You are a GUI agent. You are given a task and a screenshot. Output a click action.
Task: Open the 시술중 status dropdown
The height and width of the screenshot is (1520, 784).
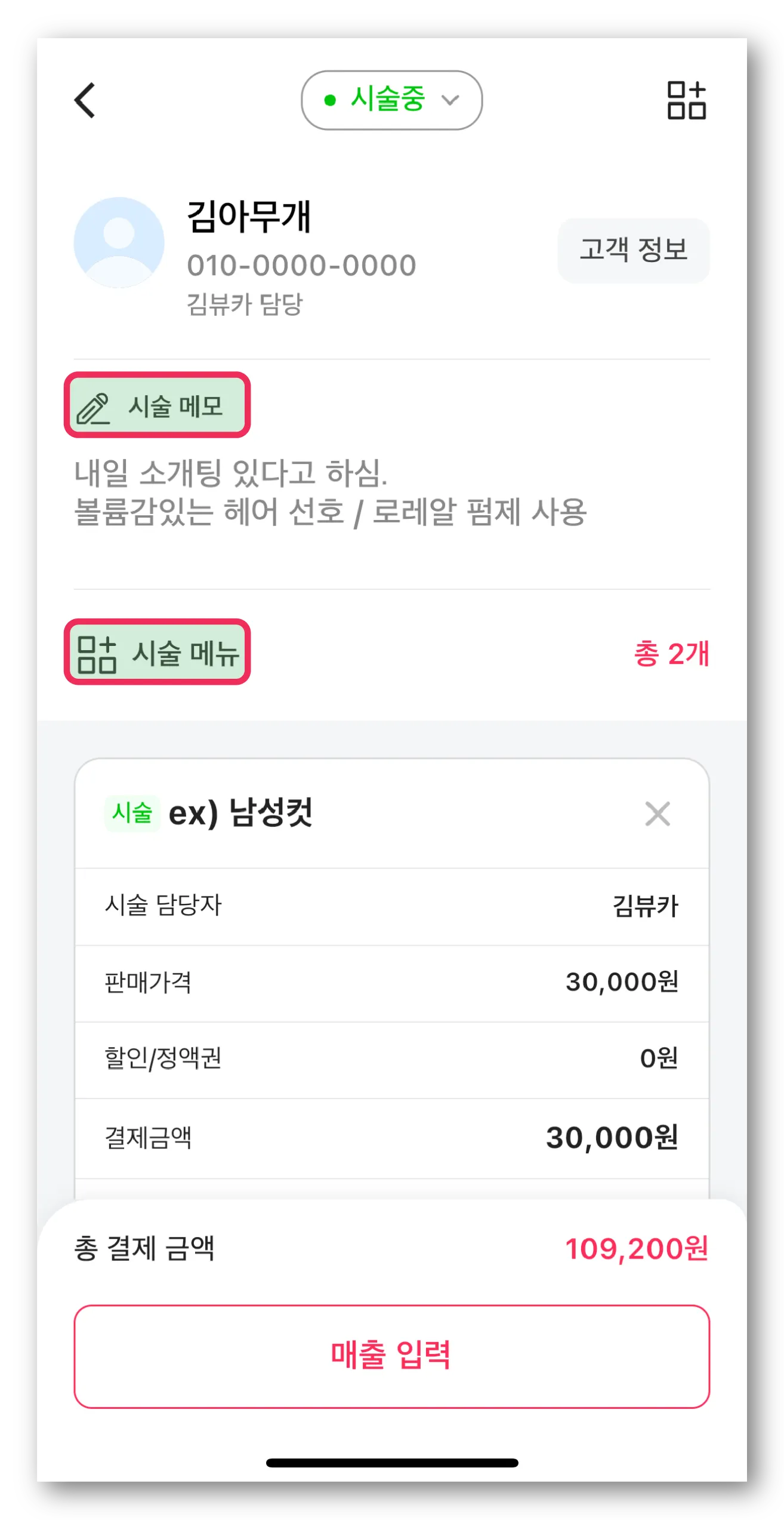391,100
